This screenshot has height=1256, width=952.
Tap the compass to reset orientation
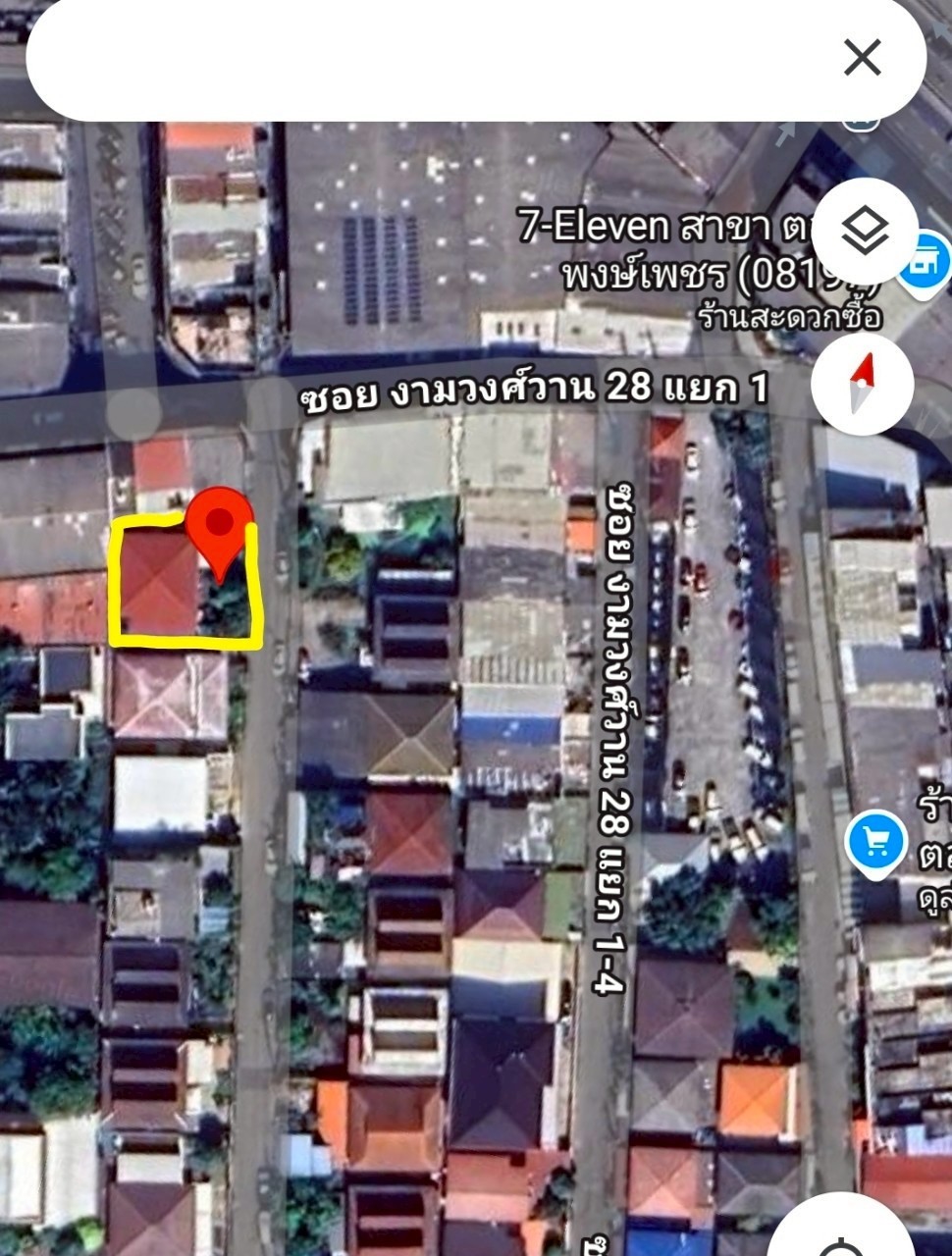click(x=862, y=384)
